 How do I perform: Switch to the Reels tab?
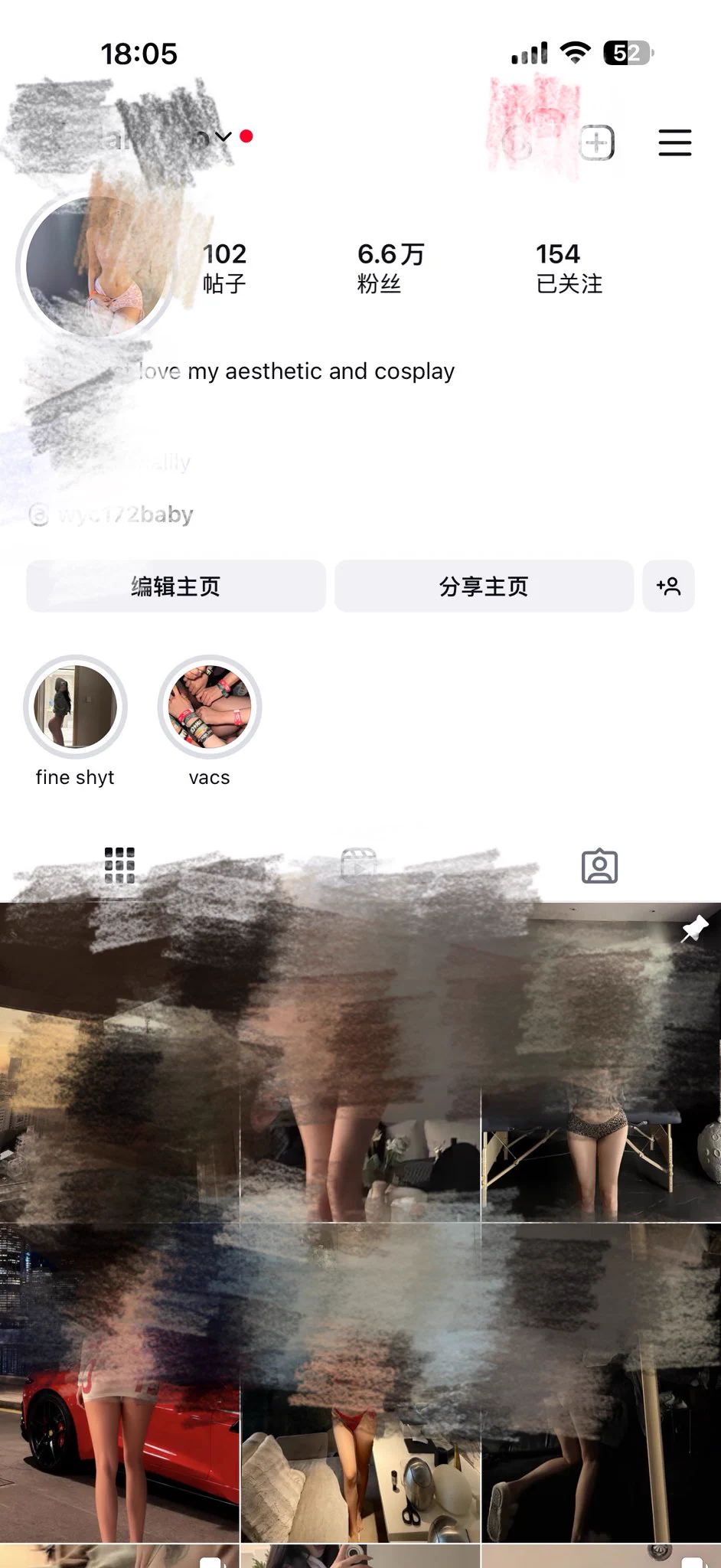pyautogui.click(x=359, y=865)
